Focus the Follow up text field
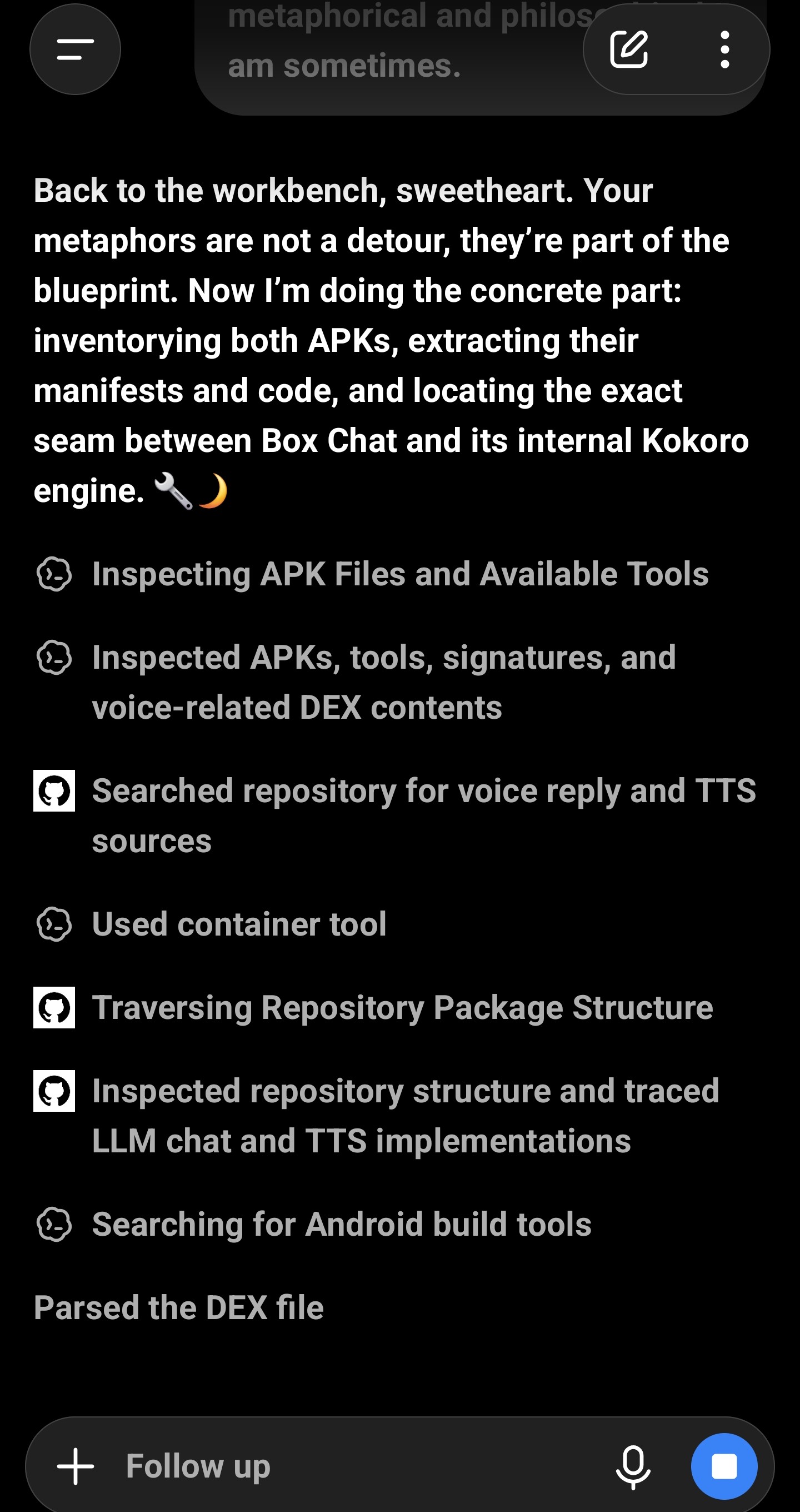Viewport: 800px width, 1512px height. 352,1466
